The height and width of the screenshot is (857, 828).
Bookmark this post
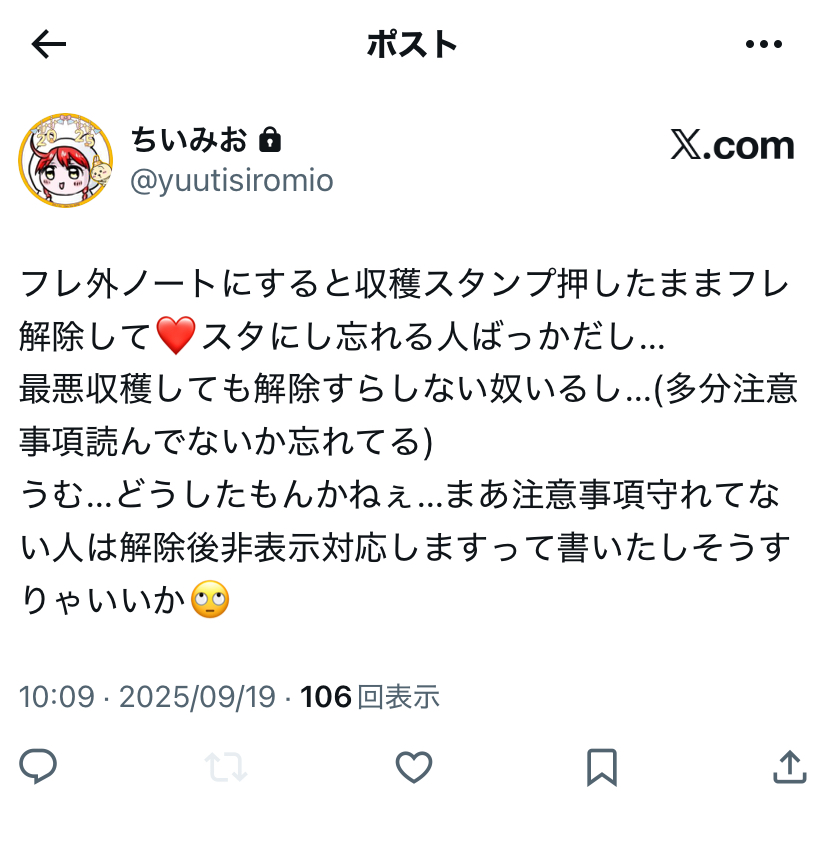(x=601, y=767)
